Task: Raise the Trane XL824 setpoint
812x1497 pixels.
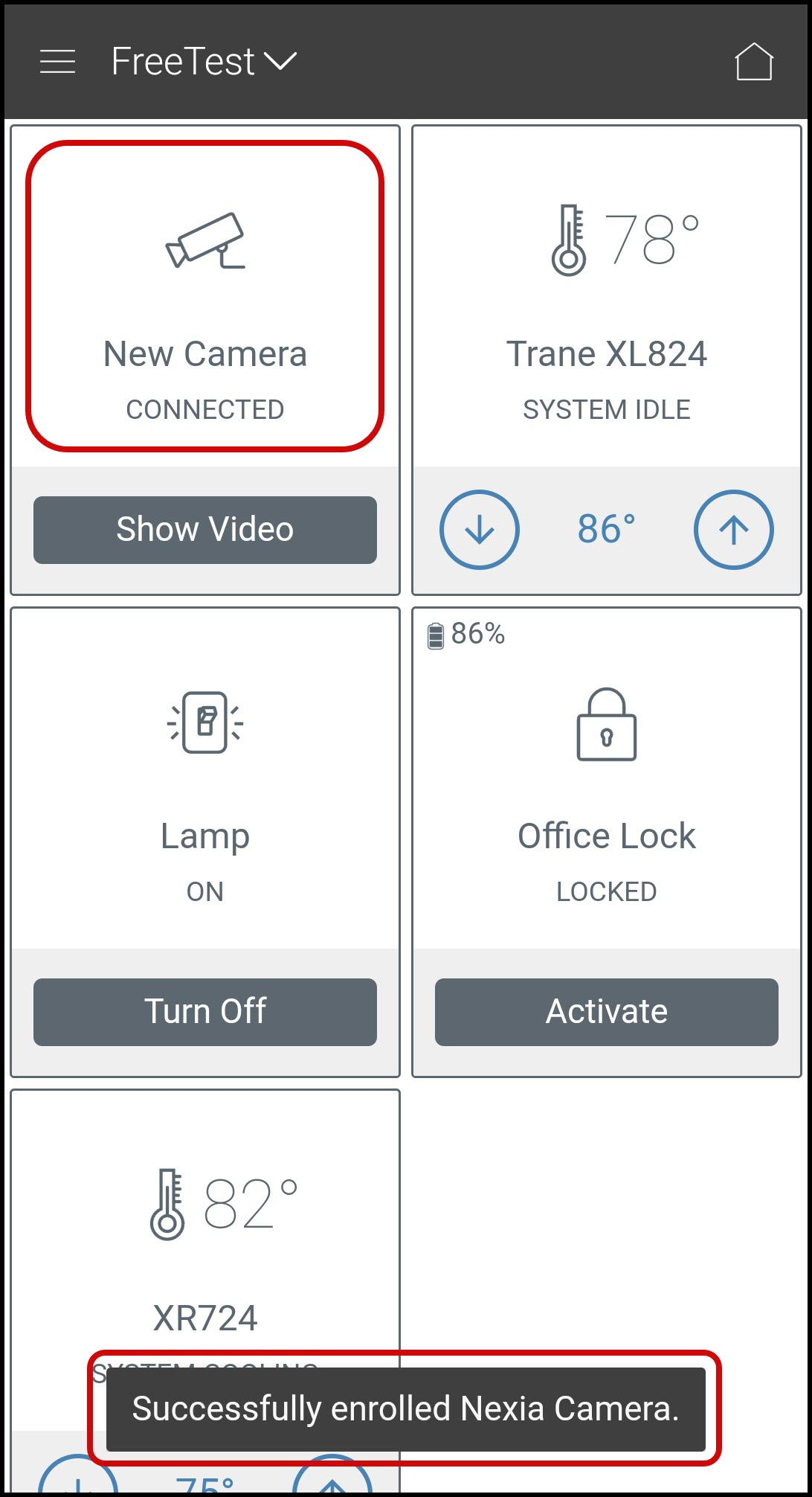Action: (x=733, y=530)
